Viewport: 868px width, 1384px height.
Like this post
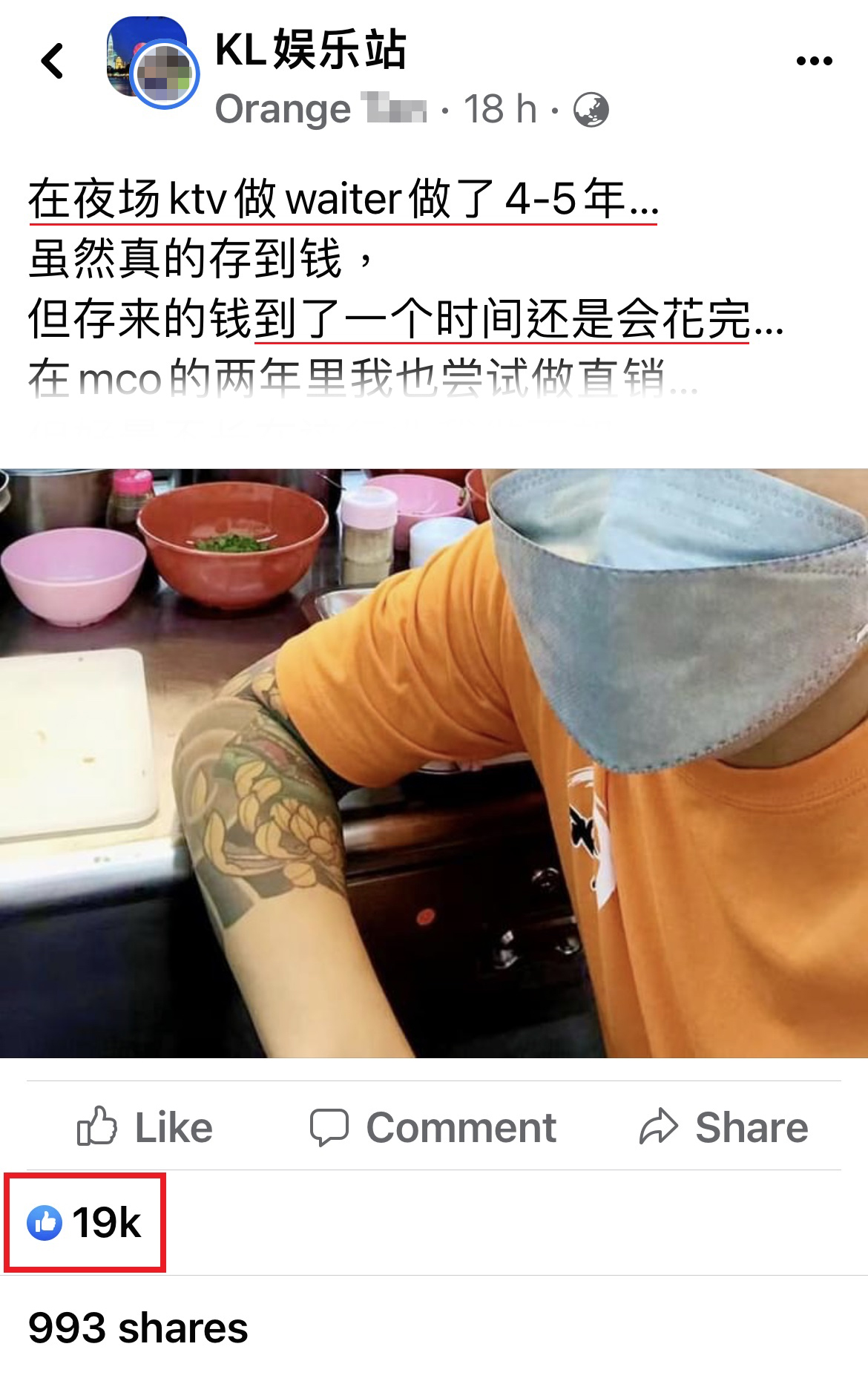[x=145, y=1127]
